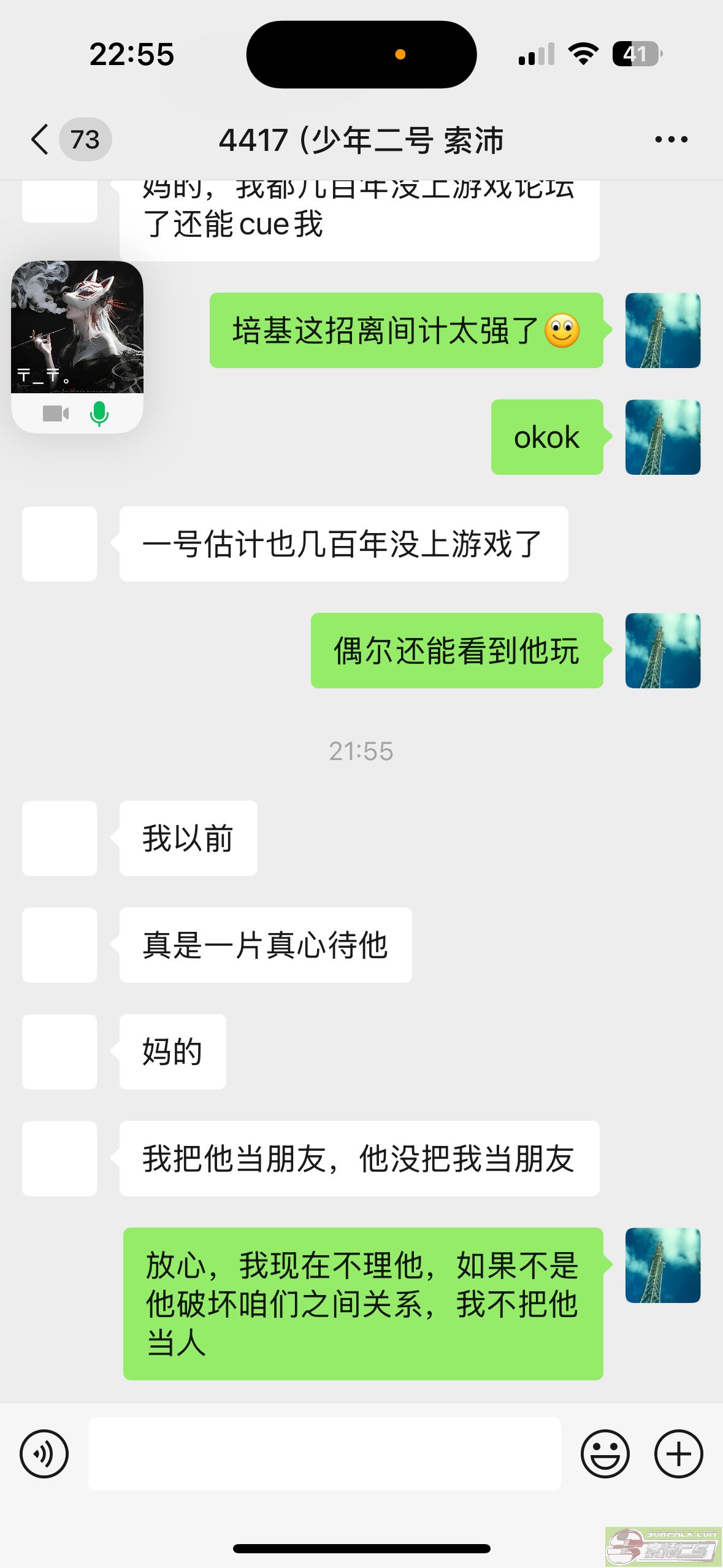Open the chat options overflow menu
Image resolution: width=723 pixels, height=1568 pixels.
coord(671,139)
